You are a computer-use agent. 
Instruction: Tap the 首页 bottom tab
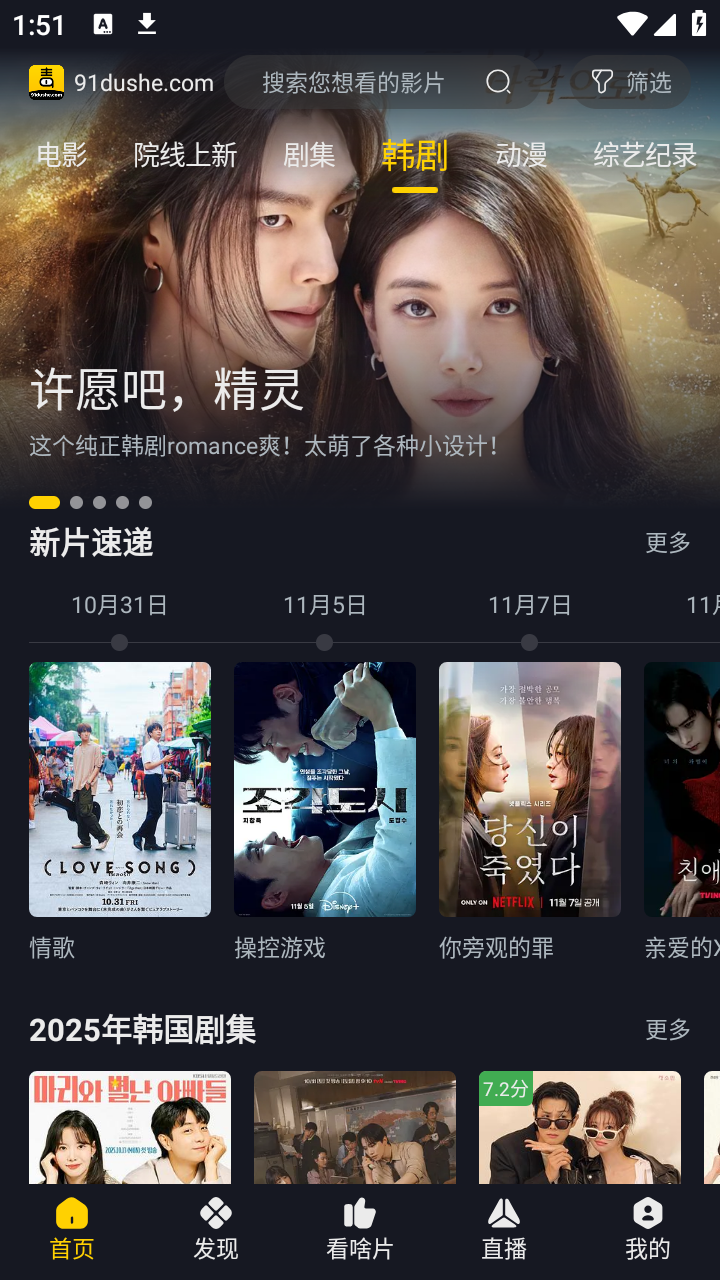pos(72,1230)
